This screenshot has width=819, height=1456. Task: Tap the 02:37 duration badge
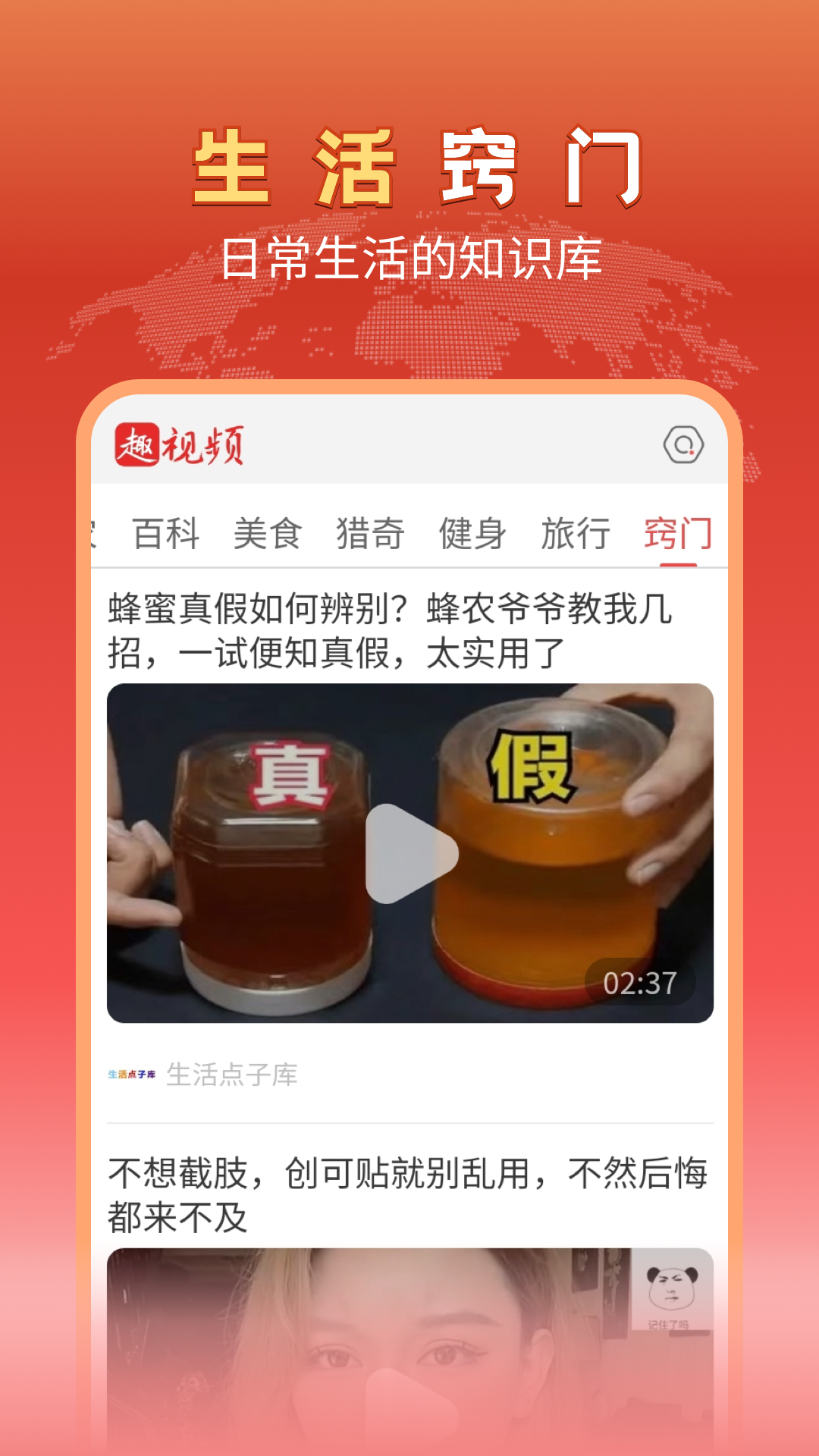pyautogui.click(x=641, y=981)
